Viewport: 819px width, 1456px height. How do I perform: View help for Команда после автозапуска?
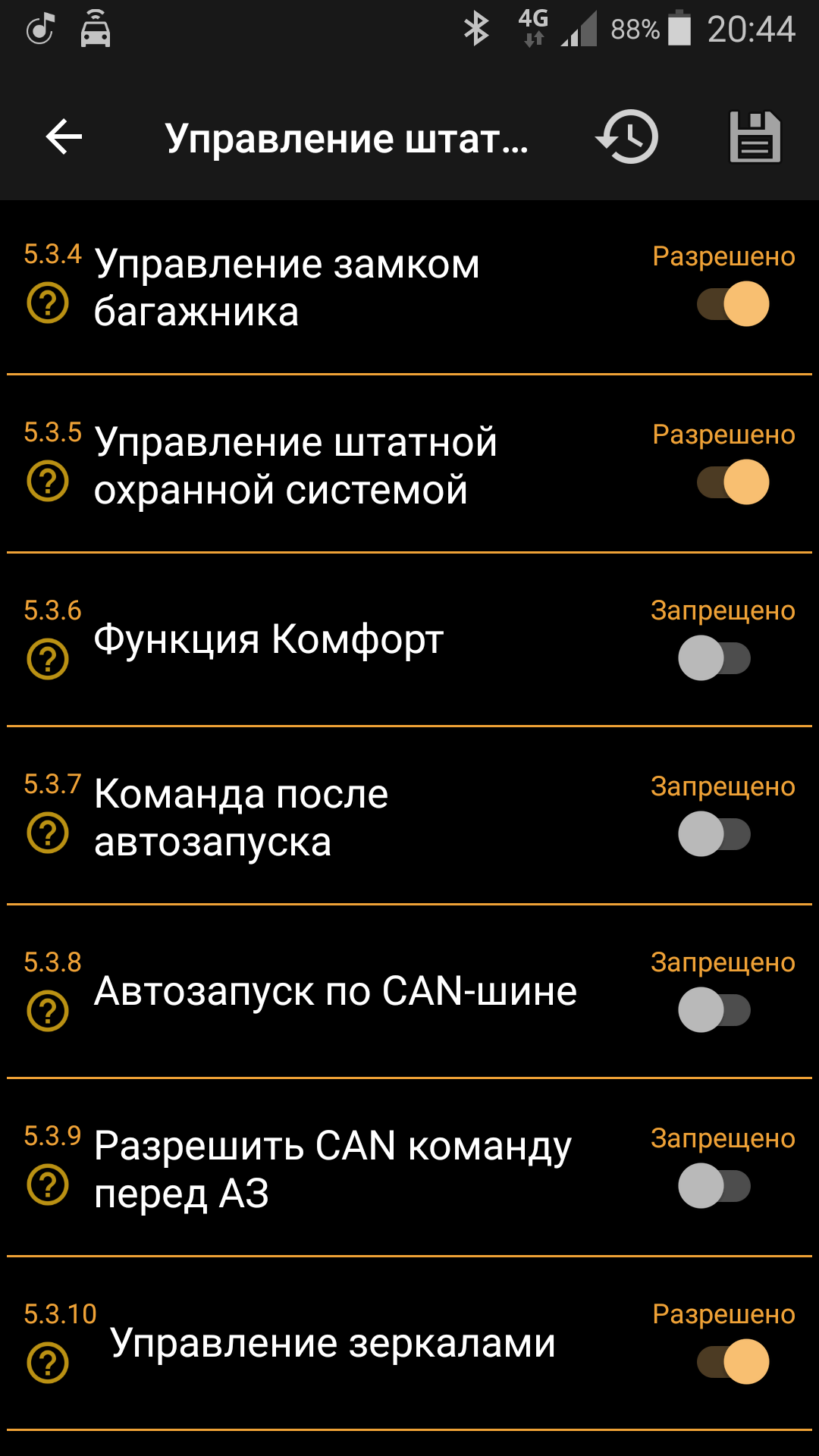pyautogui.click(x=48, y=833)
